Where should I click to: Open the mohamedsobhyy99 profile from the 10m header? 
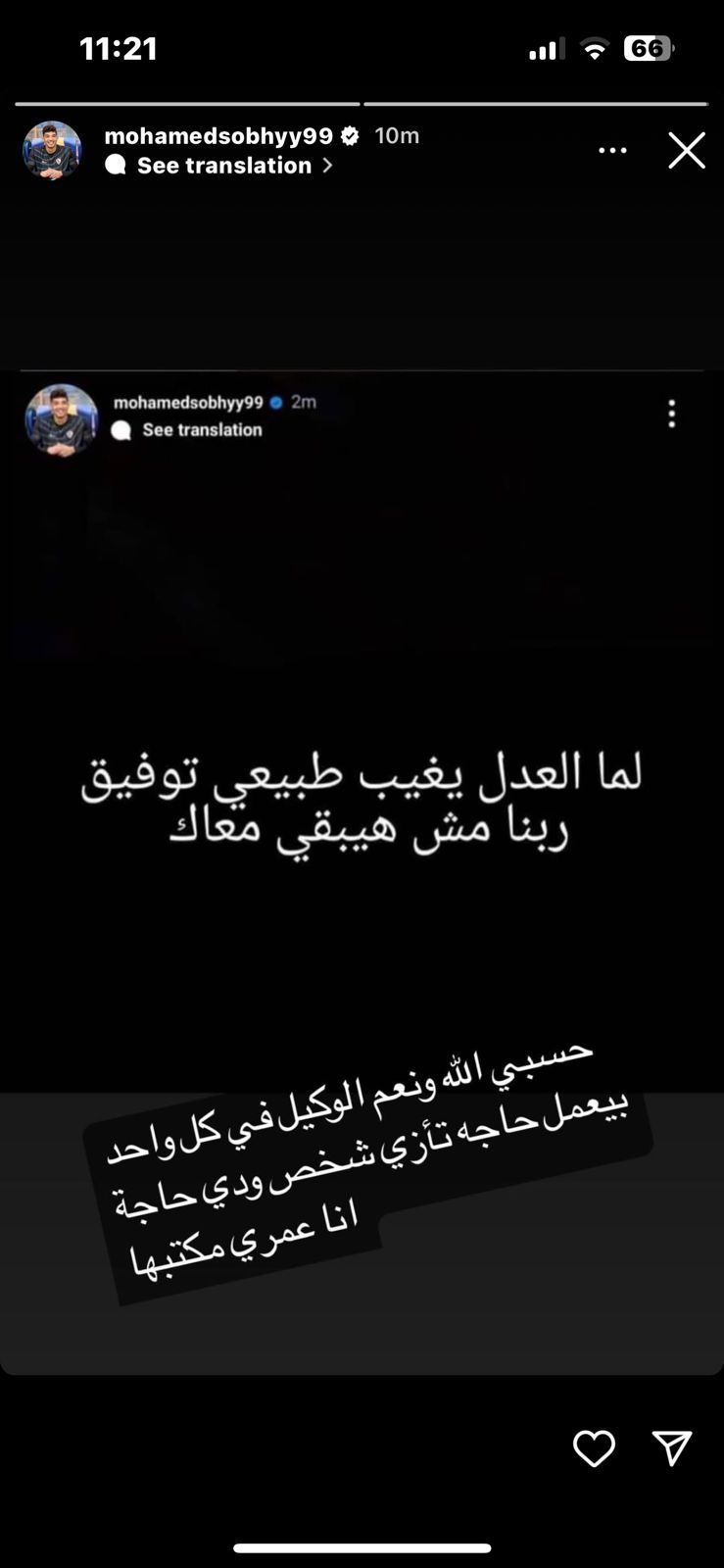pyautogui.click(x=218, y=135)
